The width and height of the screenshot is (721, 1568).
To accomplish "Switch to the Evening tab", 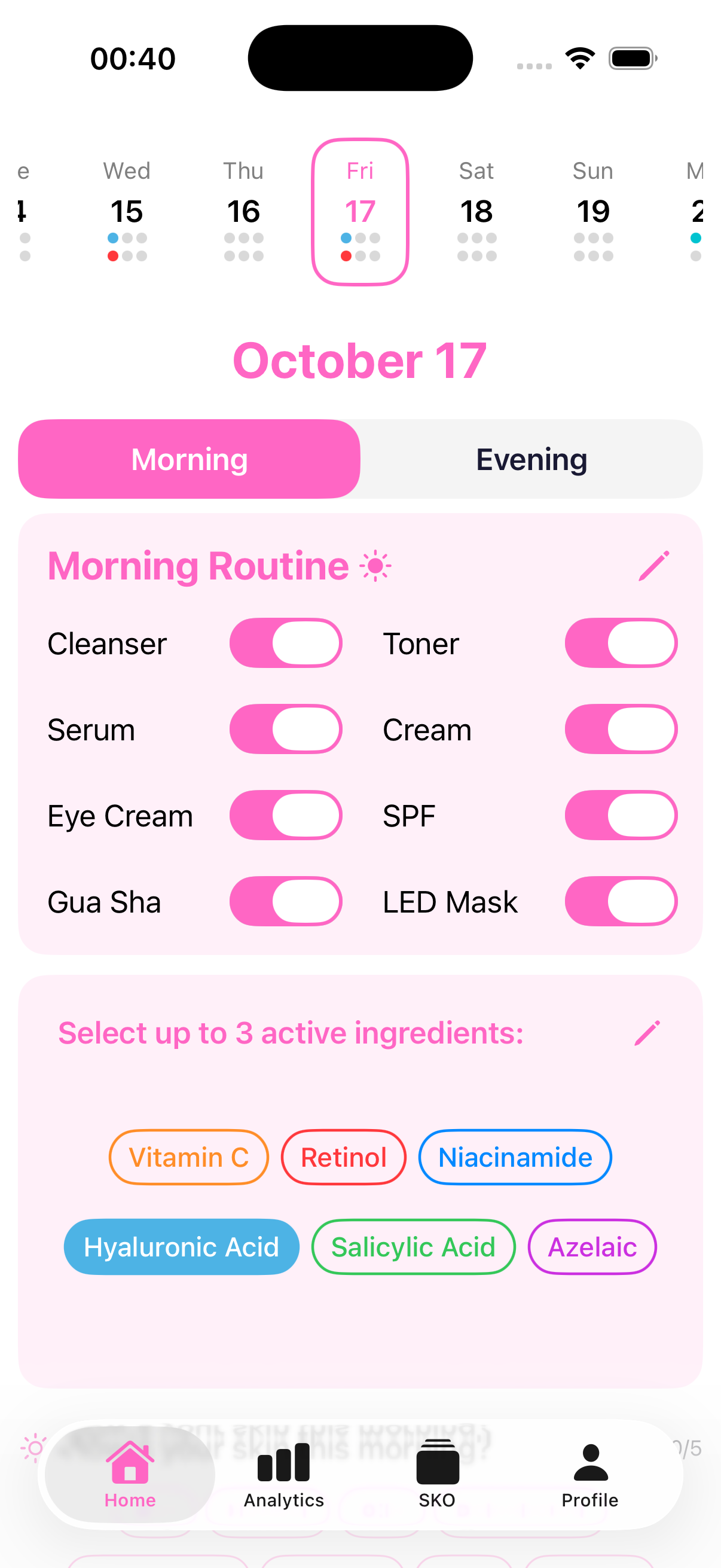I will point(530,459).
